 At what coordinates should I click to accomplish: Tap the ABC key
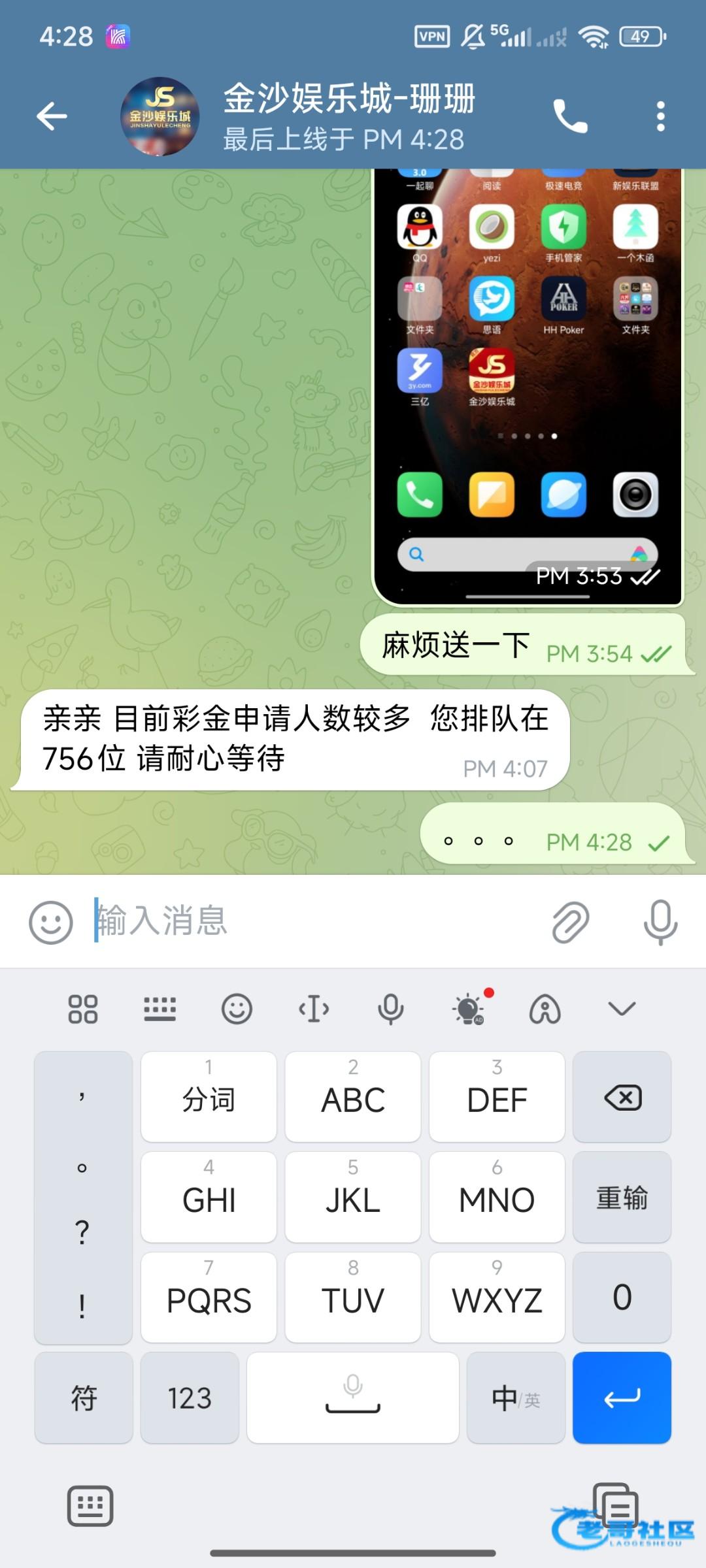pos(353,1097)
